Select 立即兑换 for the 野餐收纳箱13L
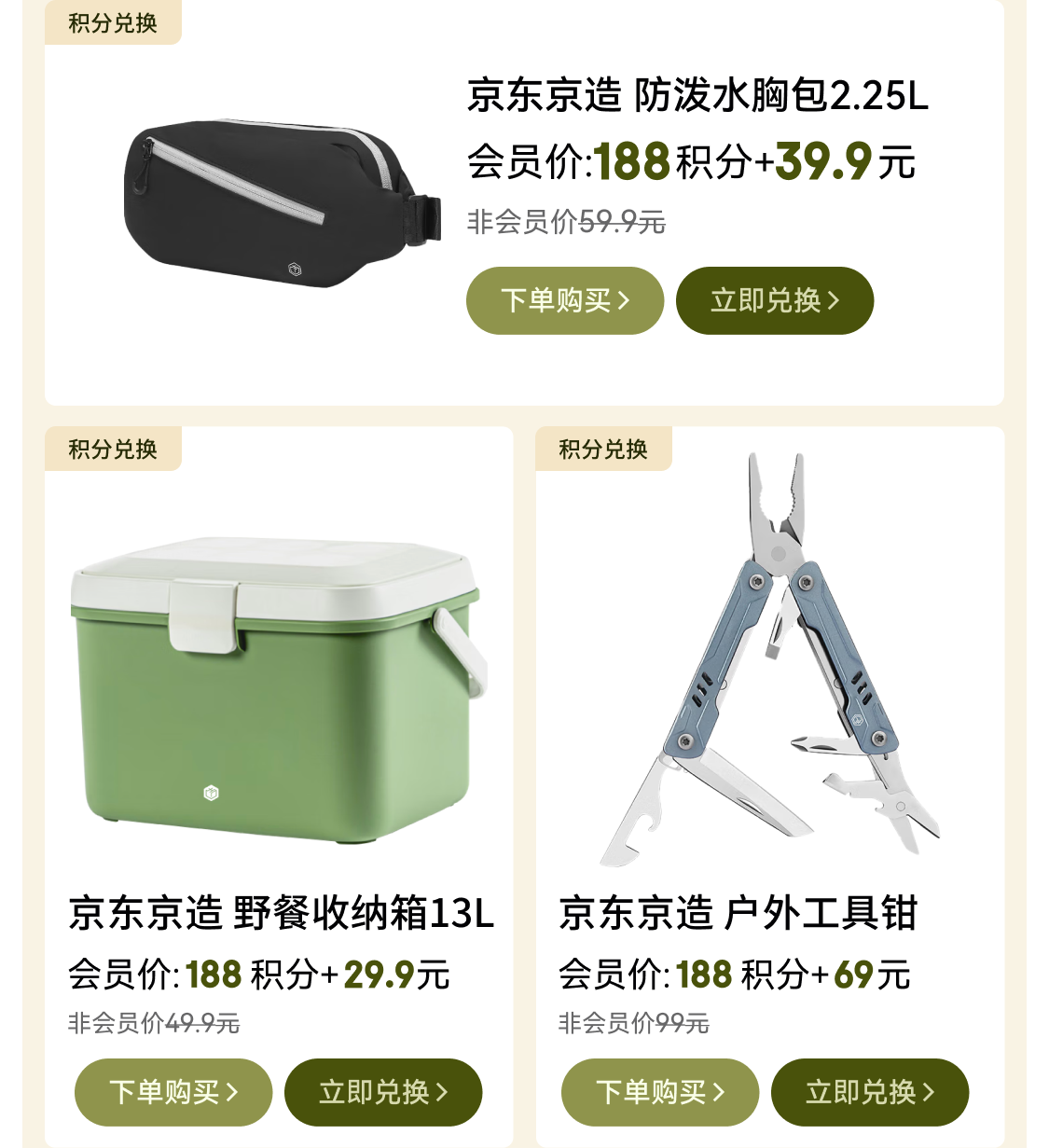 click(383, 1092)
